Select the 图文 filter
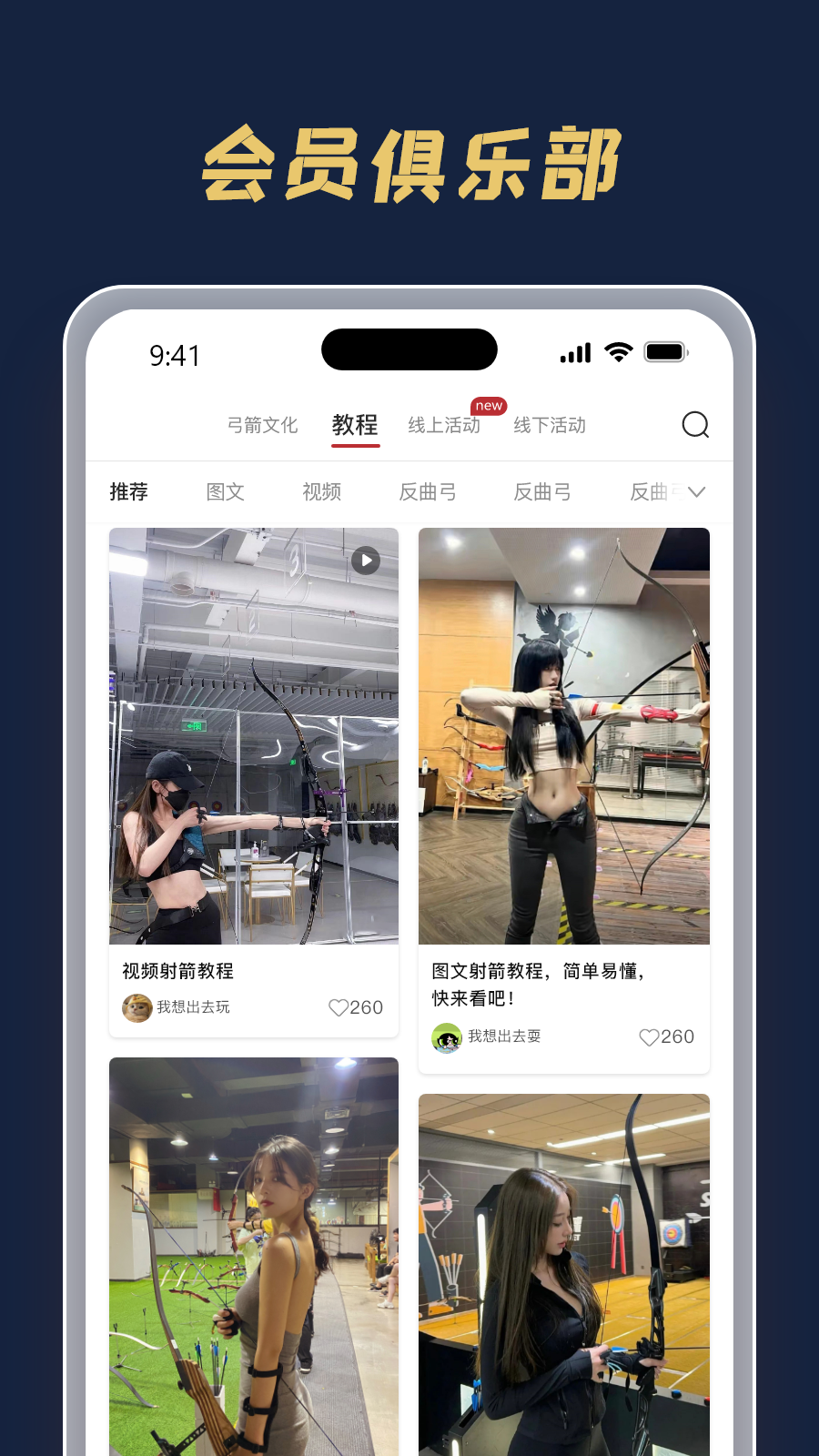The width and height of the screenshot is (819, 1456). click(224, 491)
